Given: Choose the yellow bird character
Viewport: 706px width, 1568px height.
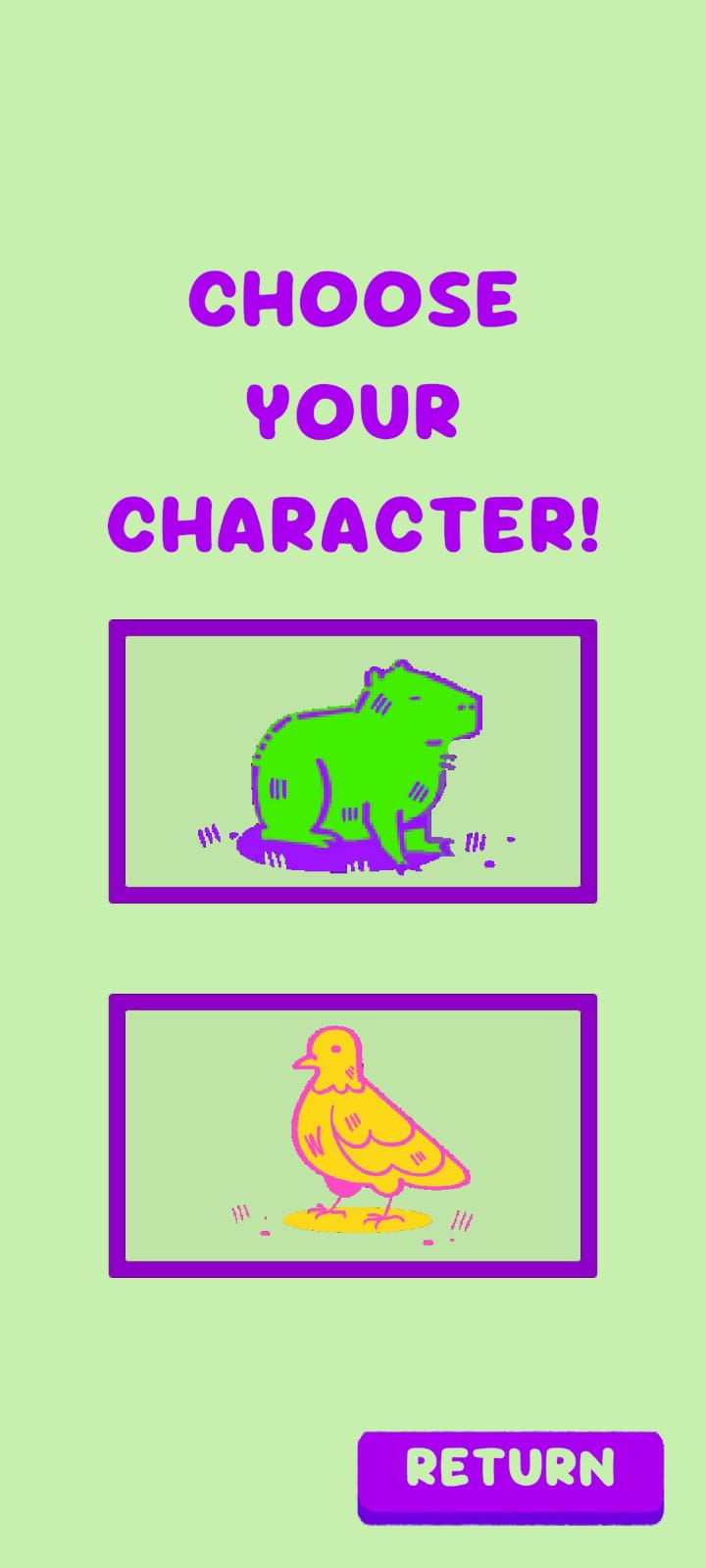Looking at the screenshot, I should (x=353, y=1136).
